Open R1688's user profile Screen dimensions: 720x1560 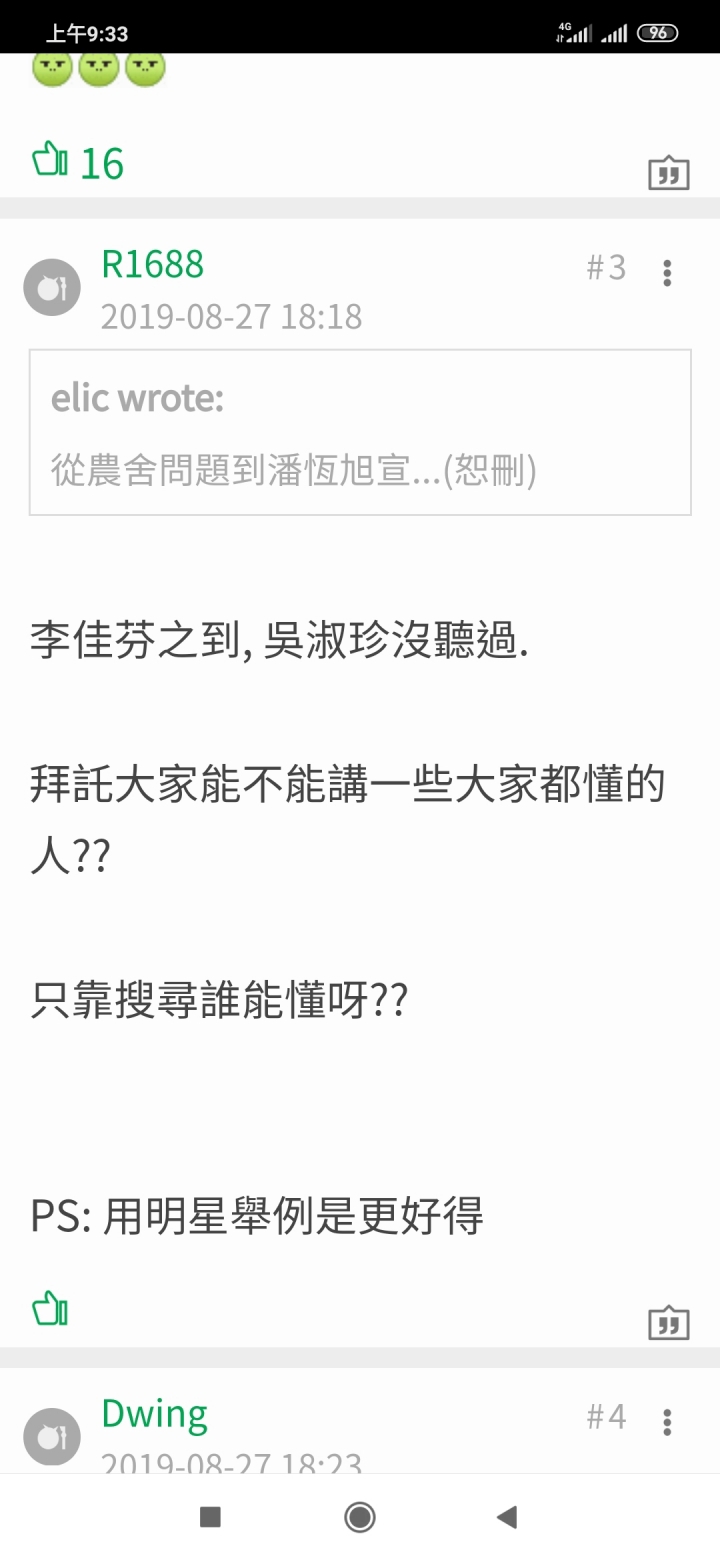click(152, 265)
